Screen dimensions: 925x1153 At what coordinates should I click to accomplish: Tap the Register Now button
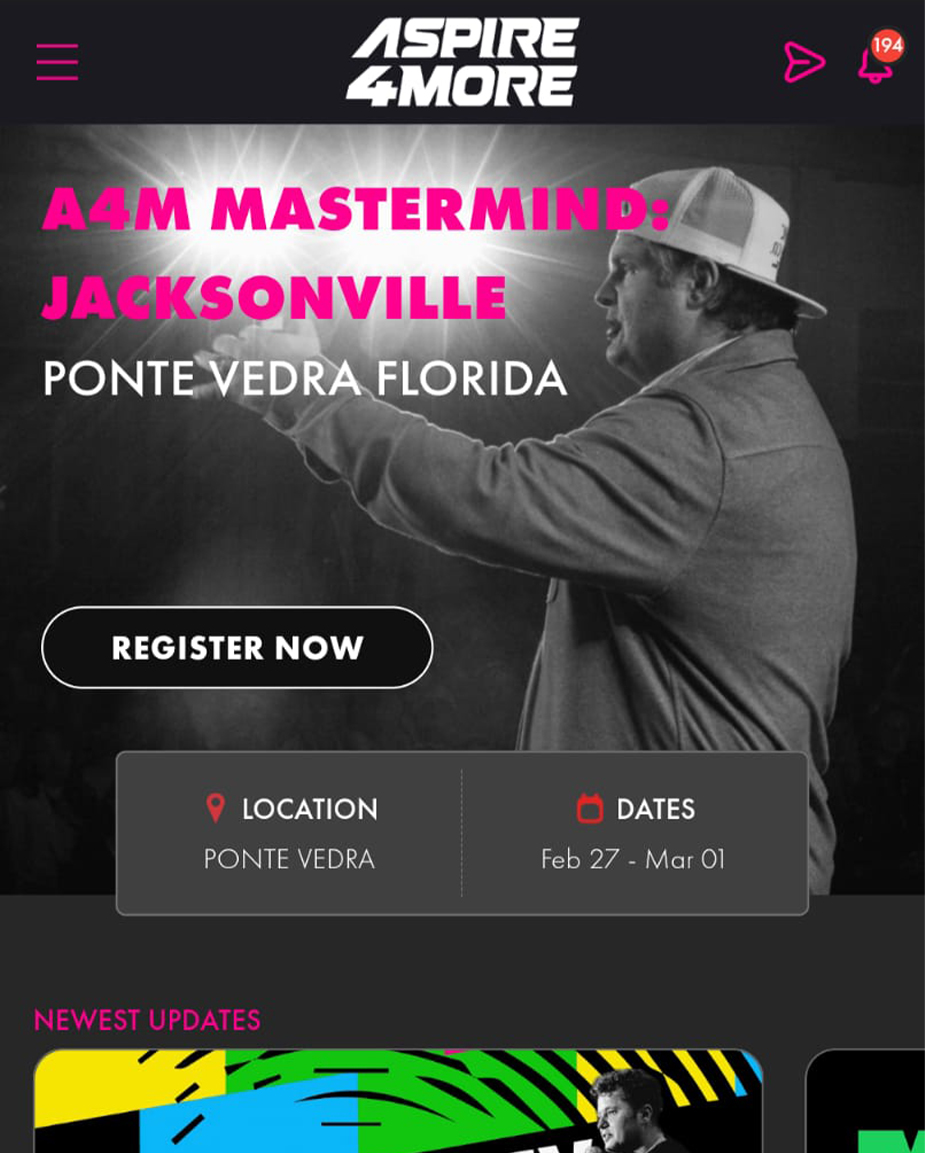(237, 647)
